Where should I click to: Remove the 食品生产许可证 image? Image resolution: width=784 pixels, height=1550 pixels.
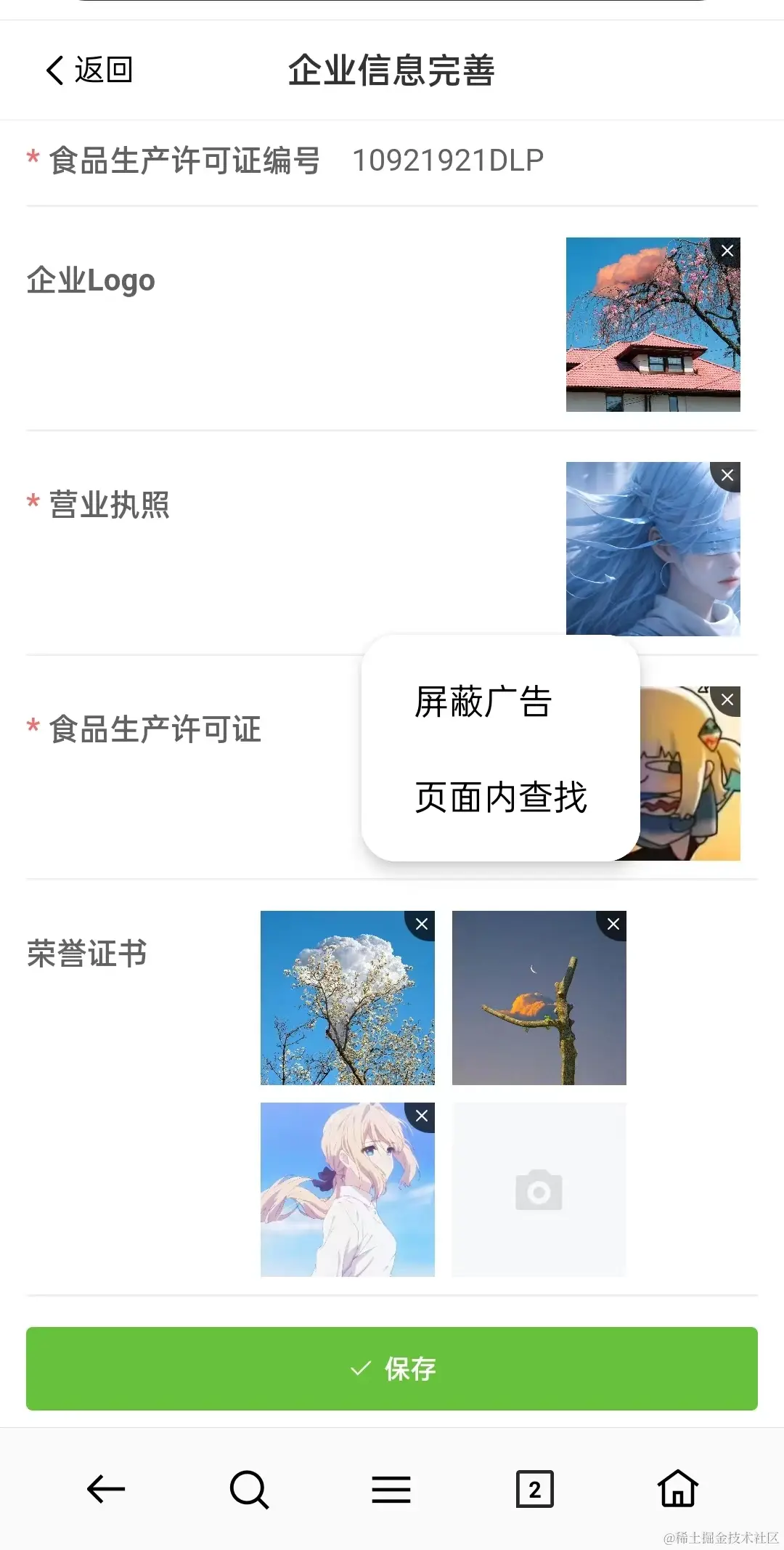727,699
